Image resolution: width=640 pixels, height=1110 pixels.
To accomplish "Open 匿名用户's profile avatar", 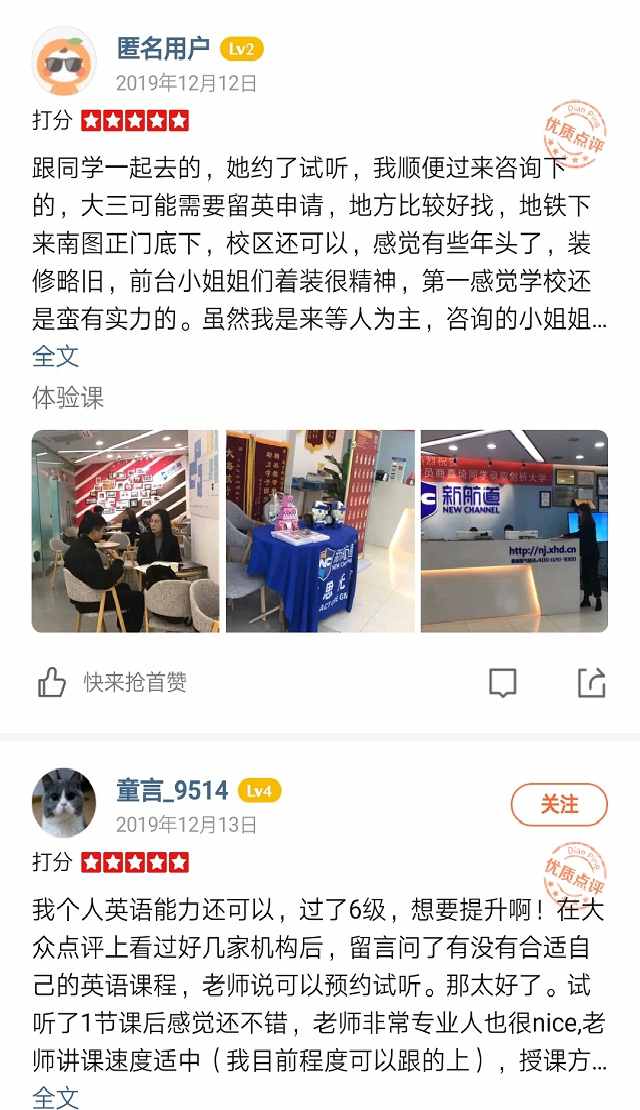I will tap(64, 61).
